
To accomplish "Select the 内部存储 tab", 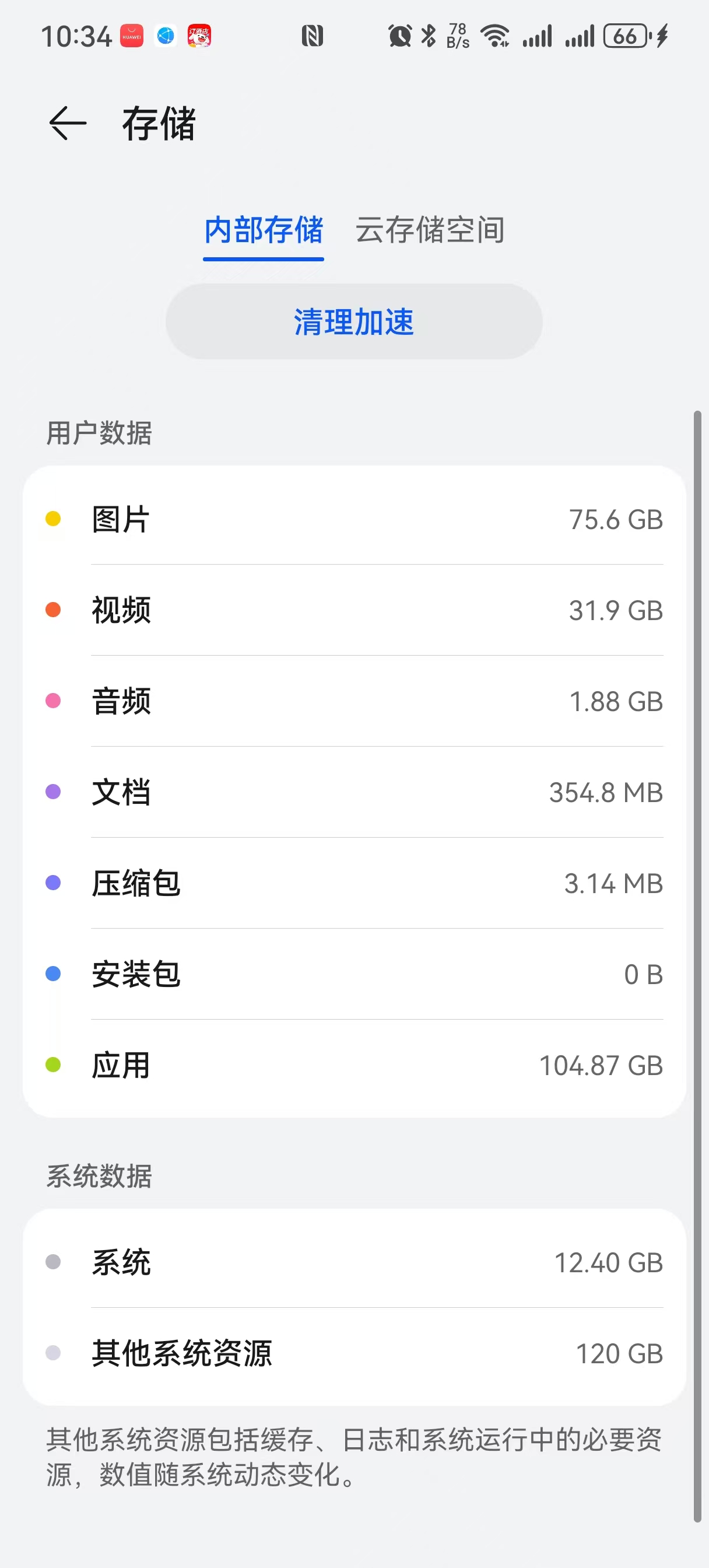I will (264, 230).
